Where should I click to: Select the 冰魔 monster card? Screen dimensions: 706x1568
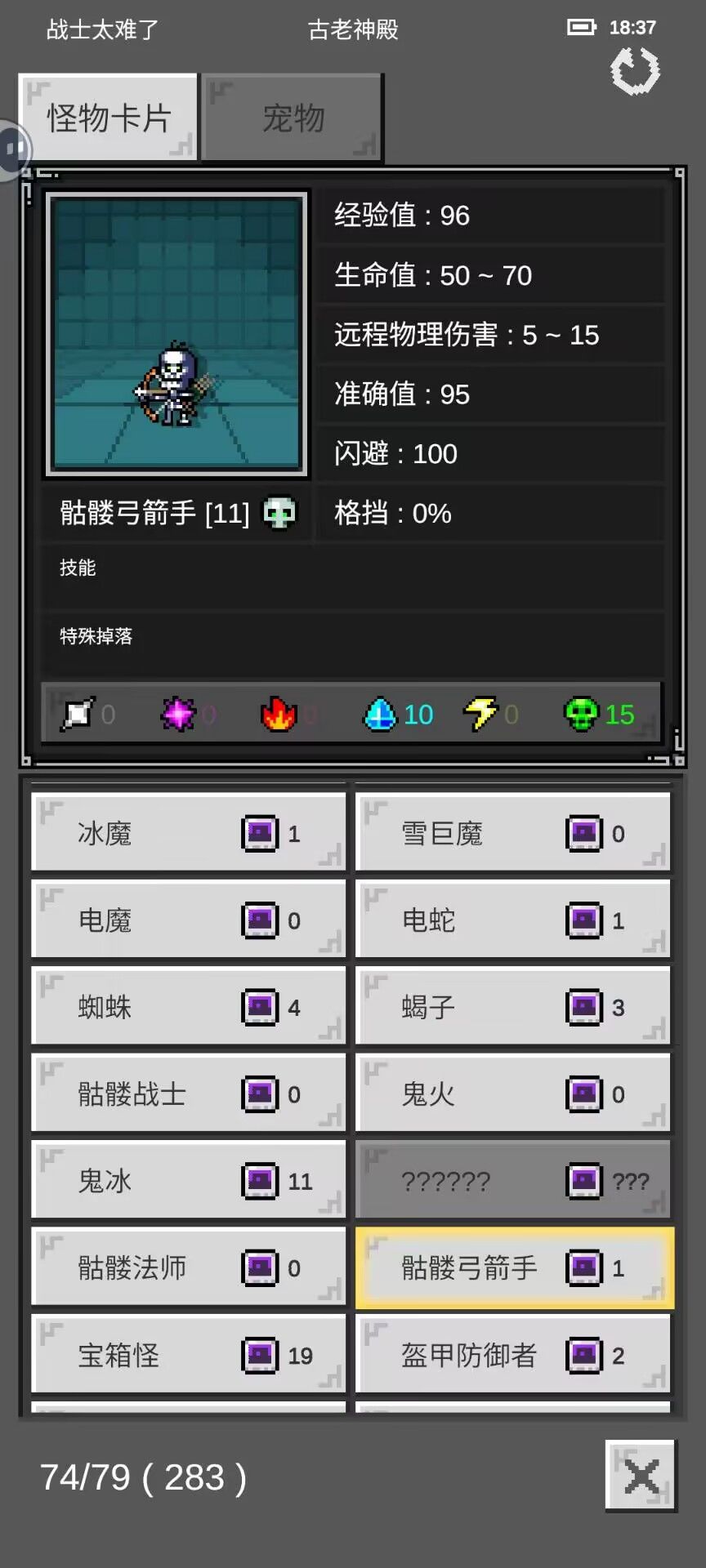[188, 832]
